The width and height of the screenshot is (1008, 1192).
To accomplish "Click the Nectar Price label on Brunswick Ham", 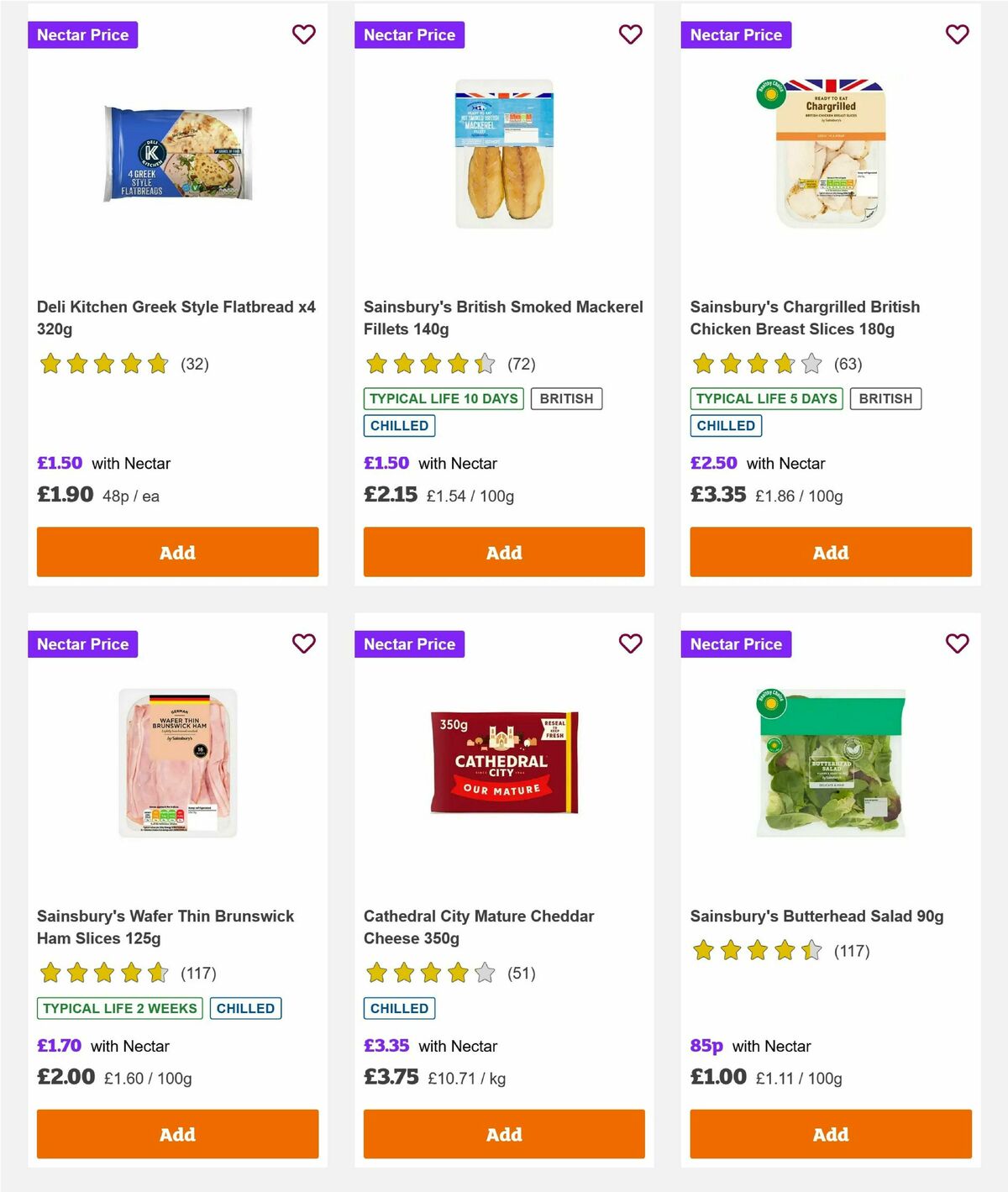I will [83, 643].
